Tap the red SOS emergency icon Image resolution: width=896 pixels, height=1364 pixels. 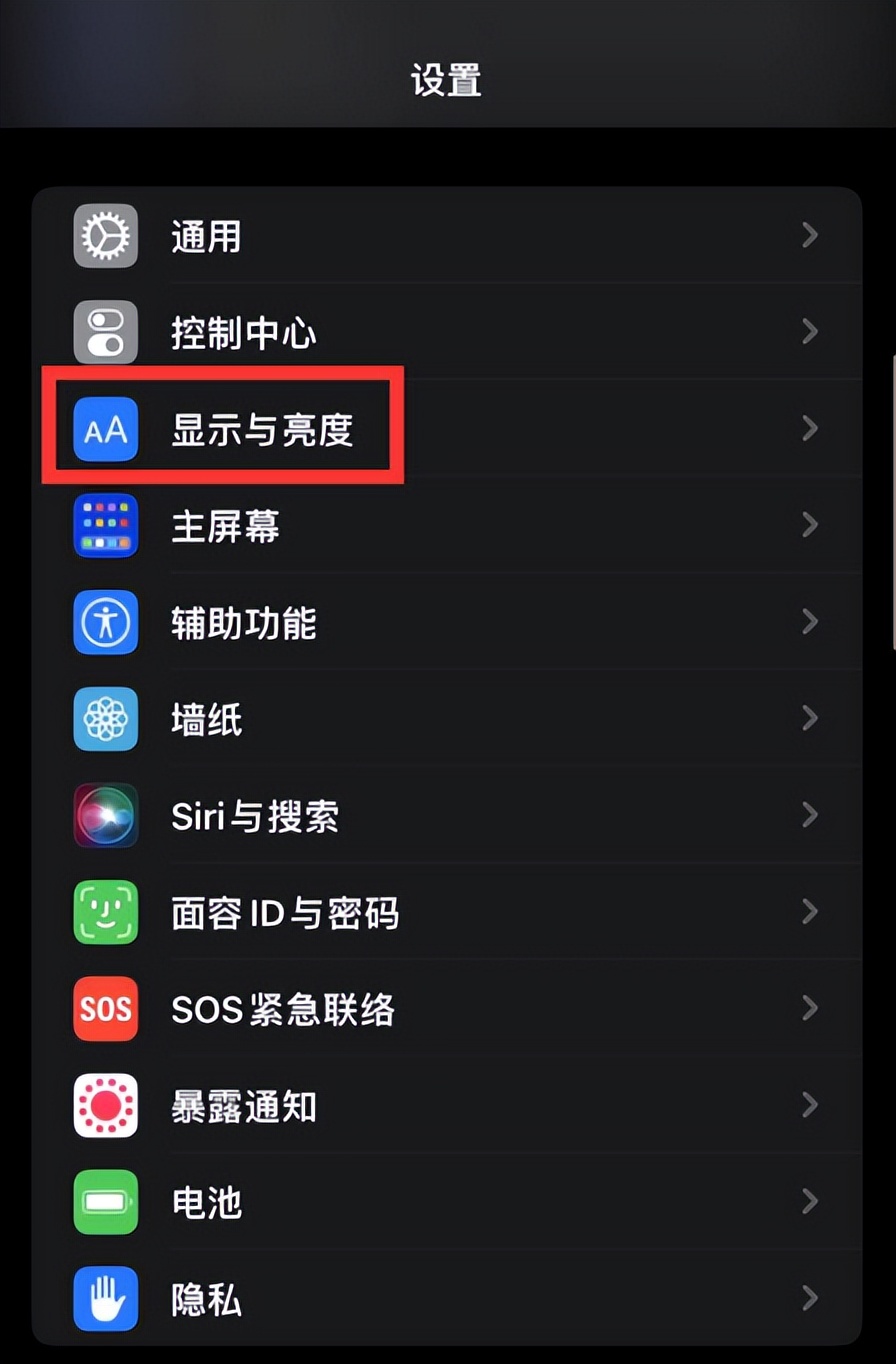105,1008
